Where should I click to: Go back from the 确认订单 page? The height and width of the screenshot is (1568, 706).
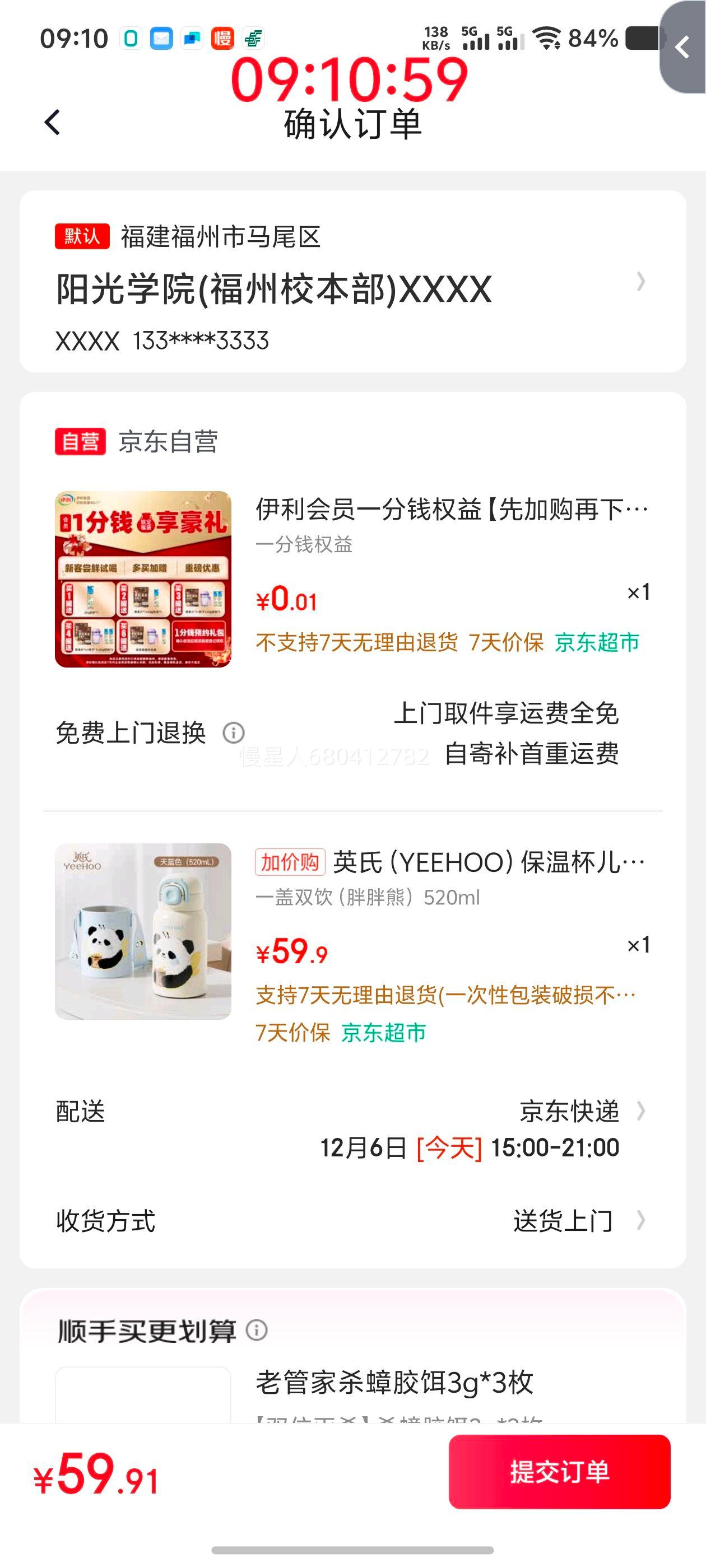click(x=52, y=122)
